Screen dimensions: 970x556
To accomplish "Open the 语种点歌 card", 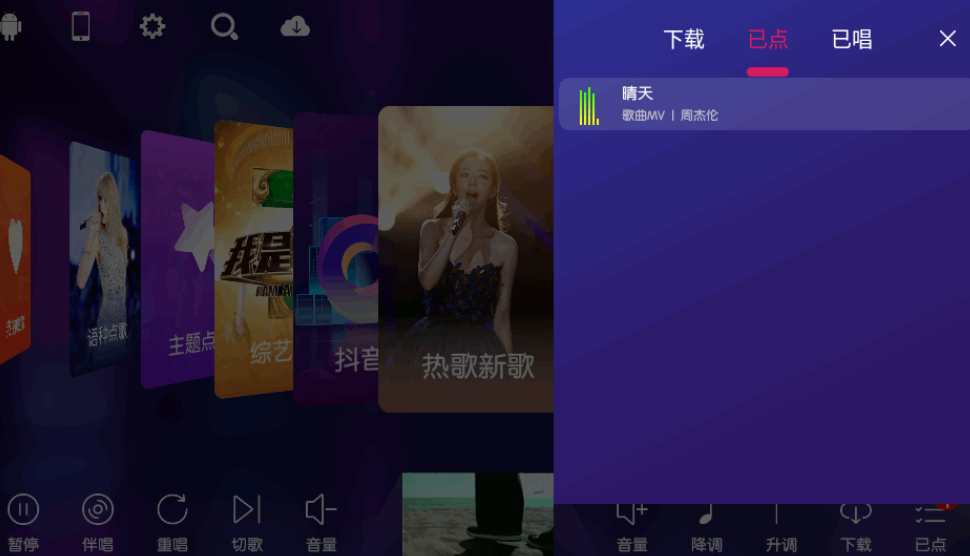I will [103, 260].
